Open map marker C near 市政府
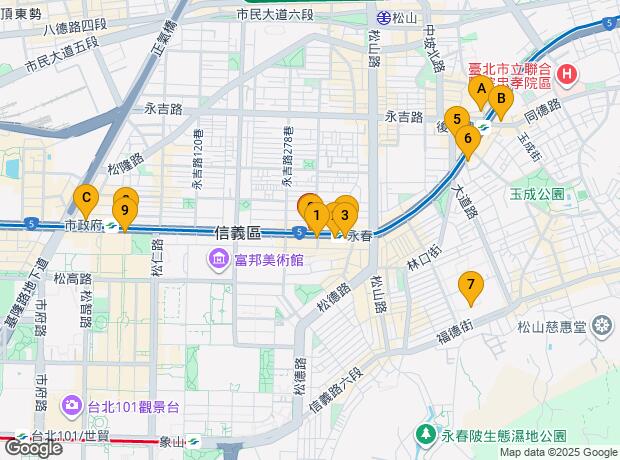 86,198
